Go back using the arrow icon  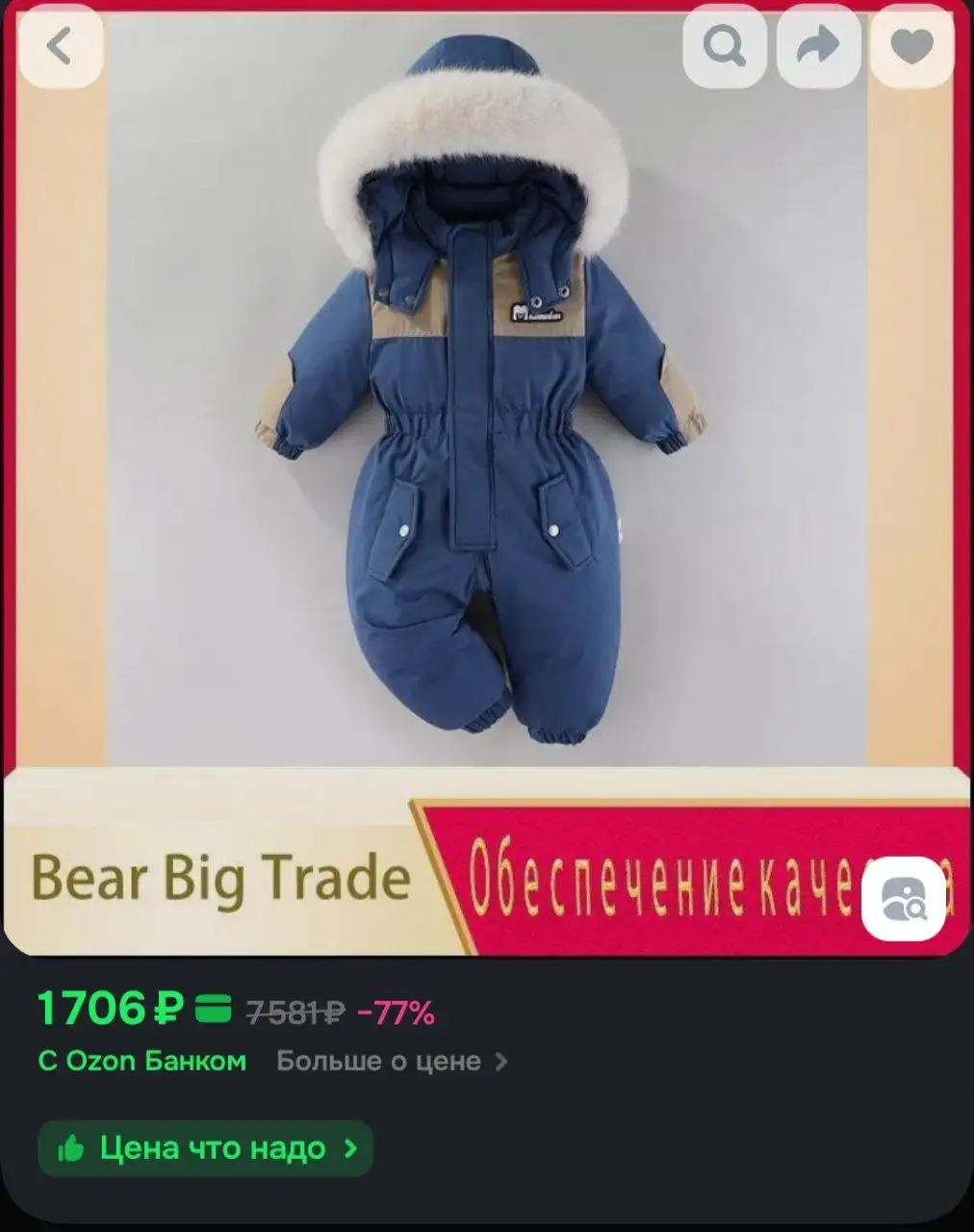click(60, 45)
